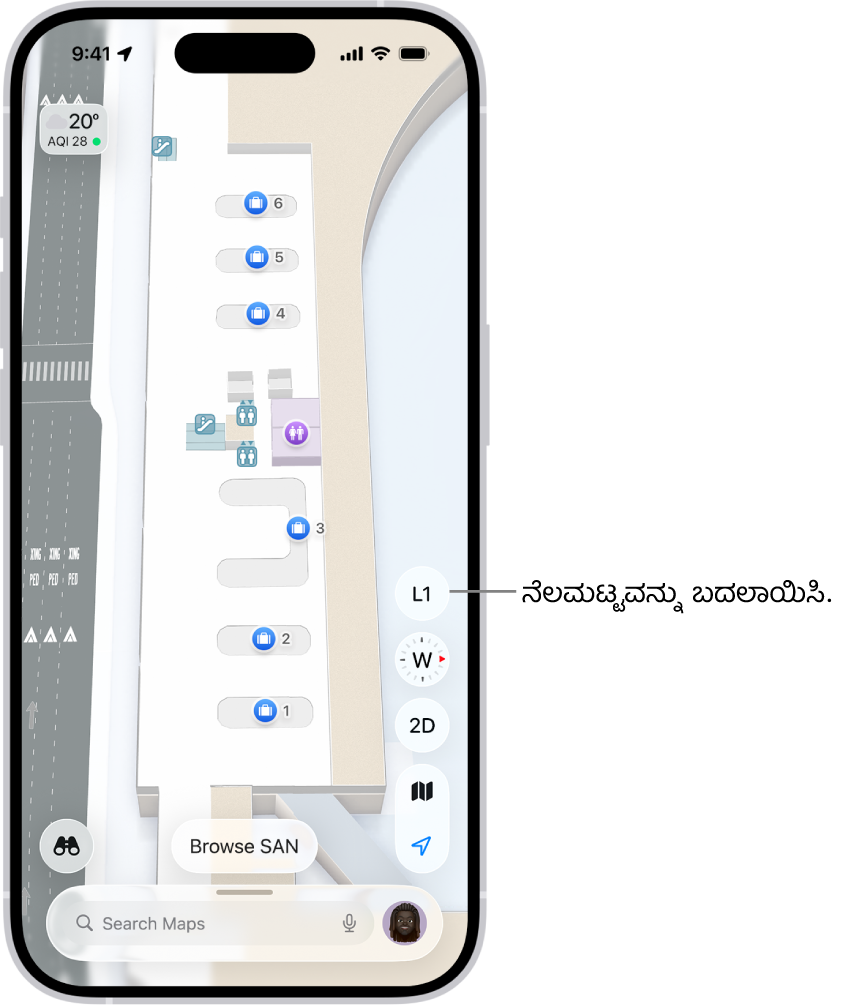865x1008 pixels.
Task: Open Look Around binoculars
Action: [x=67, y=846]
